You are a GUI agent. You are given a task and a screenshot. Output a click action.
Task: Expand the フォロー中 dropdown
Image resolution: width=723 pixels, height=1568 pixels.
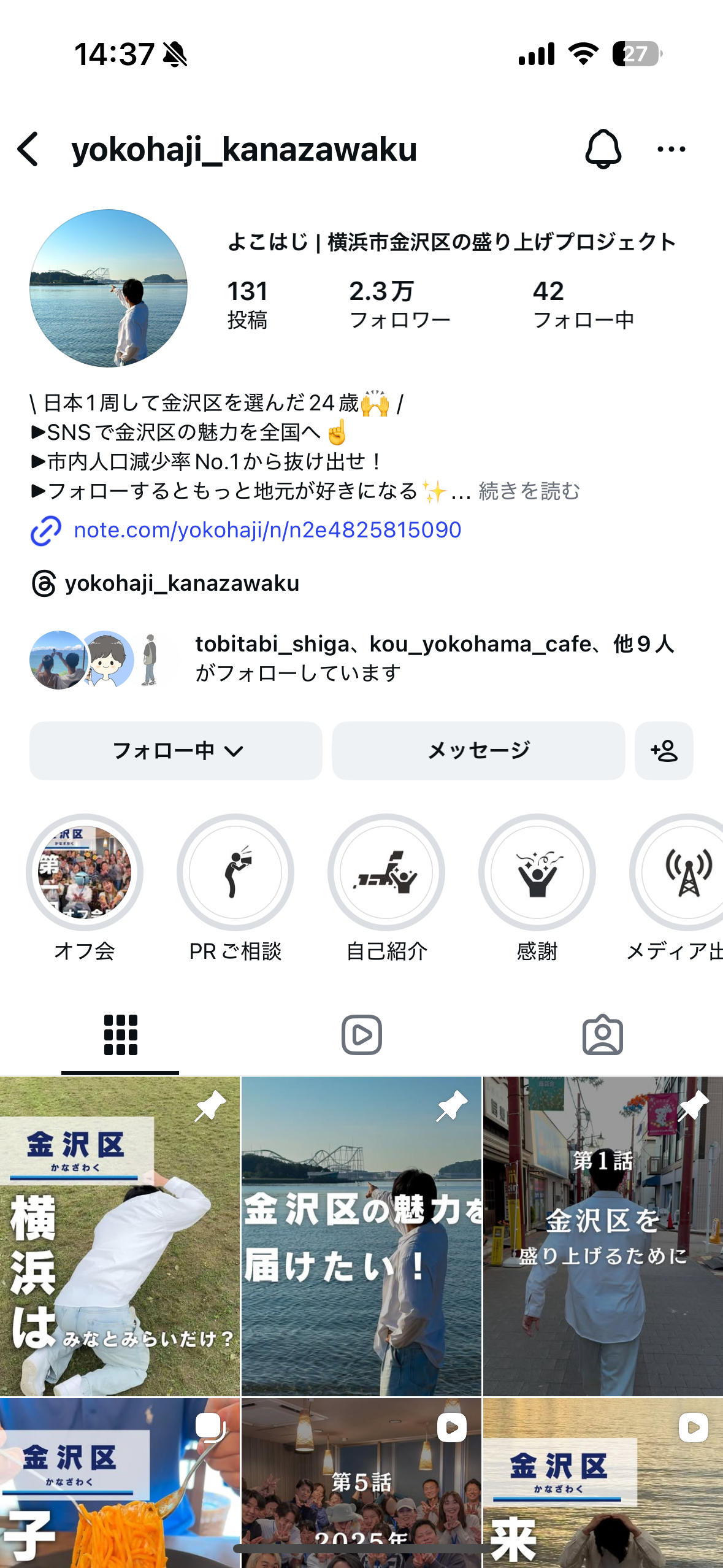pyautogui.click(x=177, y=750)
